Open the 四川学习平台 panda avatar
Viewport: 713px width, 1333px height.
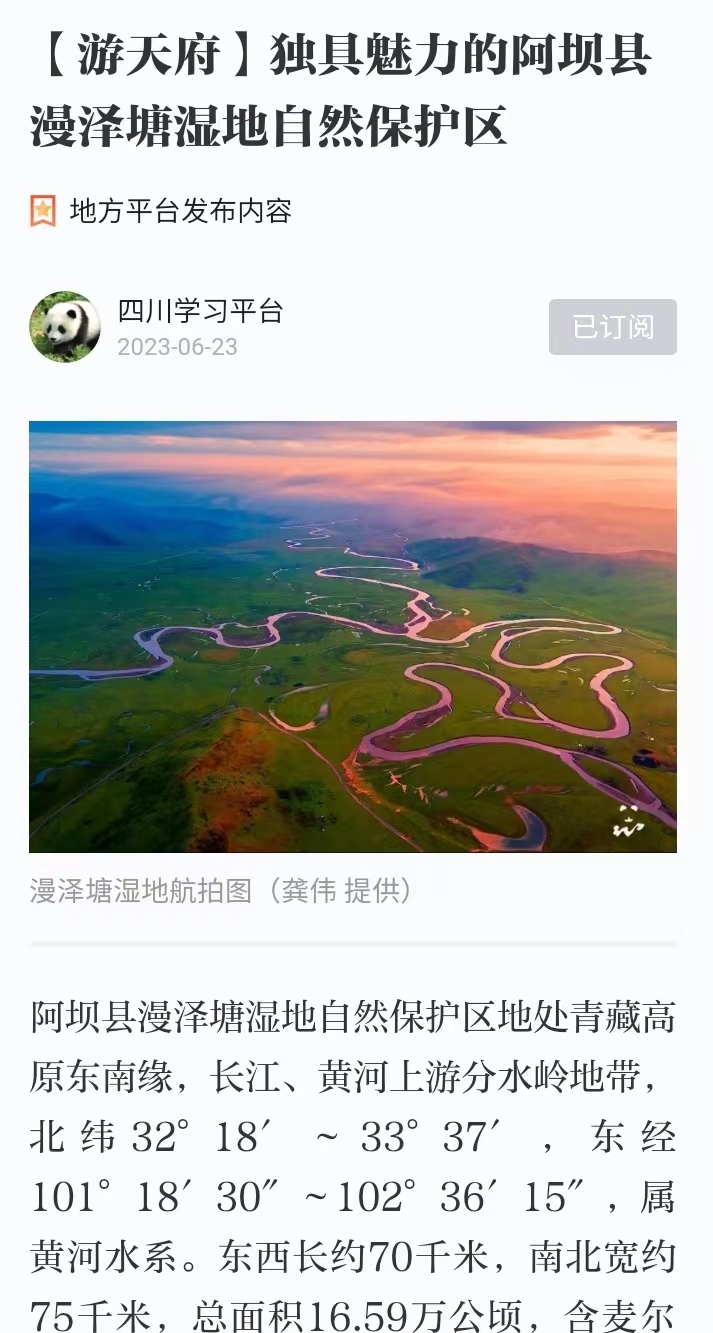point(65,327)
